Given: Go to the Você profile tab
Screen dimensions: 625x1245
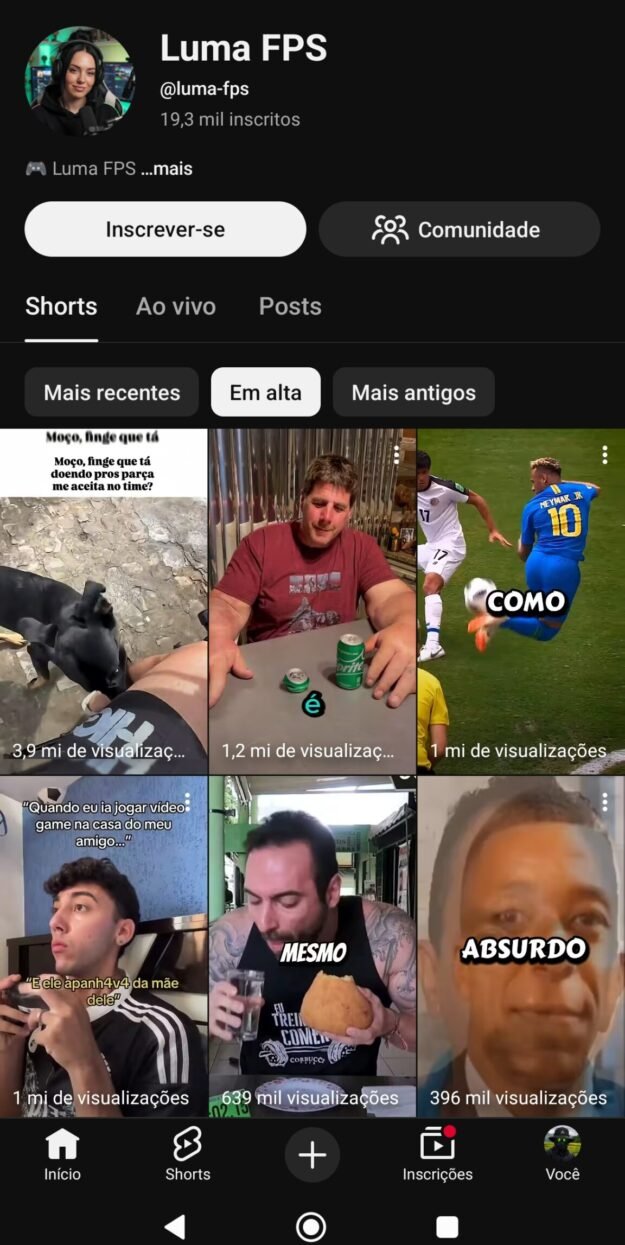Looking at the screenshot, I should click(x=562, y=1154).
